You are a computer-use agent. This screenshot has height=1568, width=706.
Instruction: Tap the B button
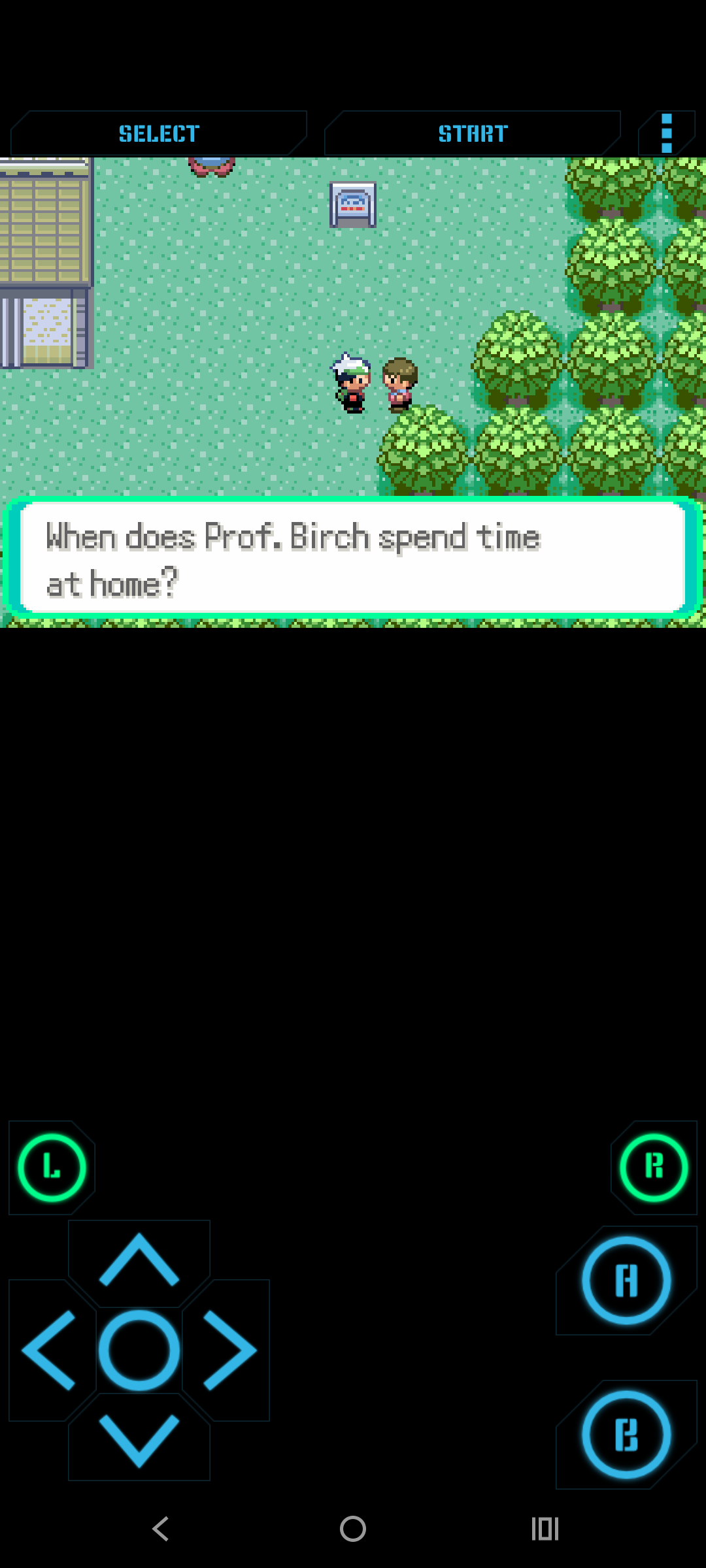626,1435
